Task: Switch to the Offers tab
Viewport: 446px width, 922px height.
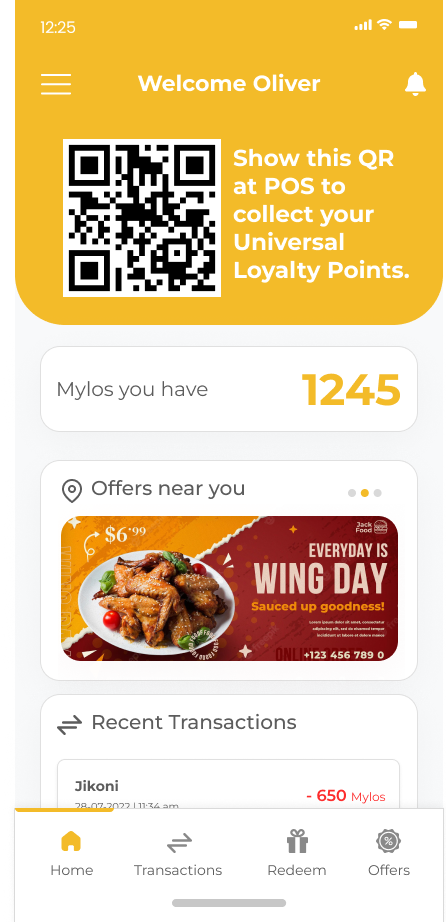Action: point(388,853)
